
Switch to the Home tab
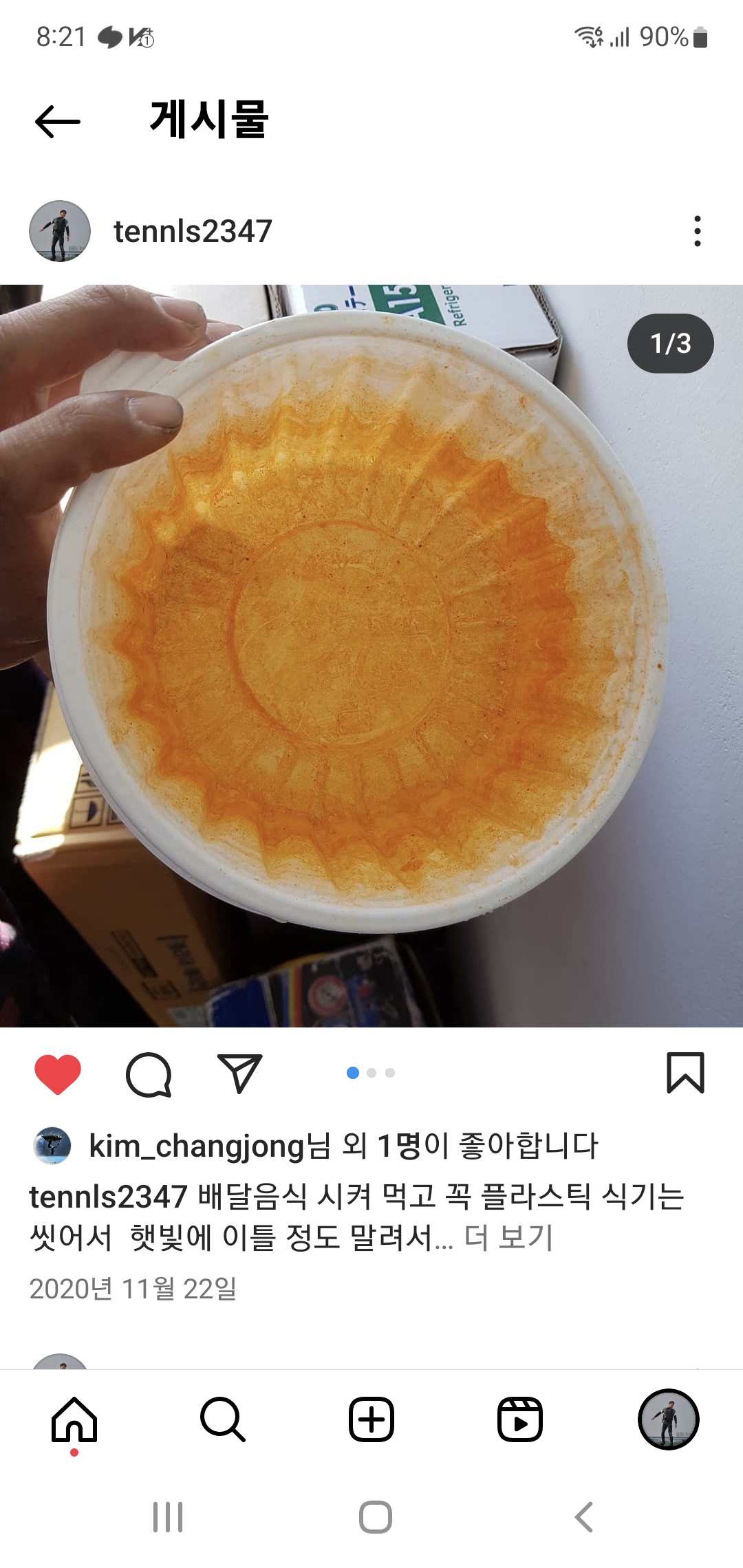point(74,1419)
